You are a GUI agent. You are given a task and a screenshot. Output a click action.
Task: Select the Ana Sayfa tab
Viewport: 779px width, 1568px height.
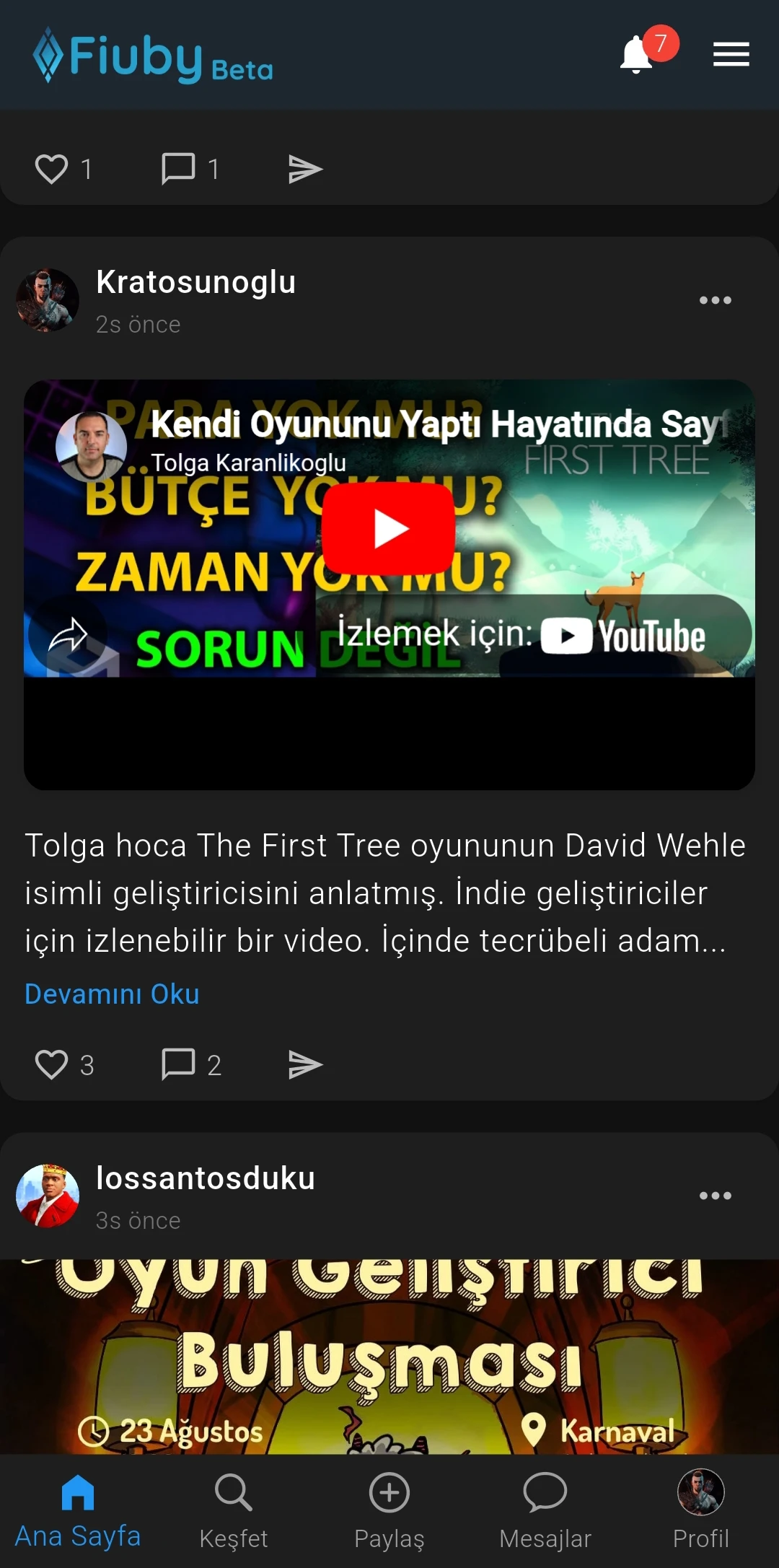coord(78,1511)
